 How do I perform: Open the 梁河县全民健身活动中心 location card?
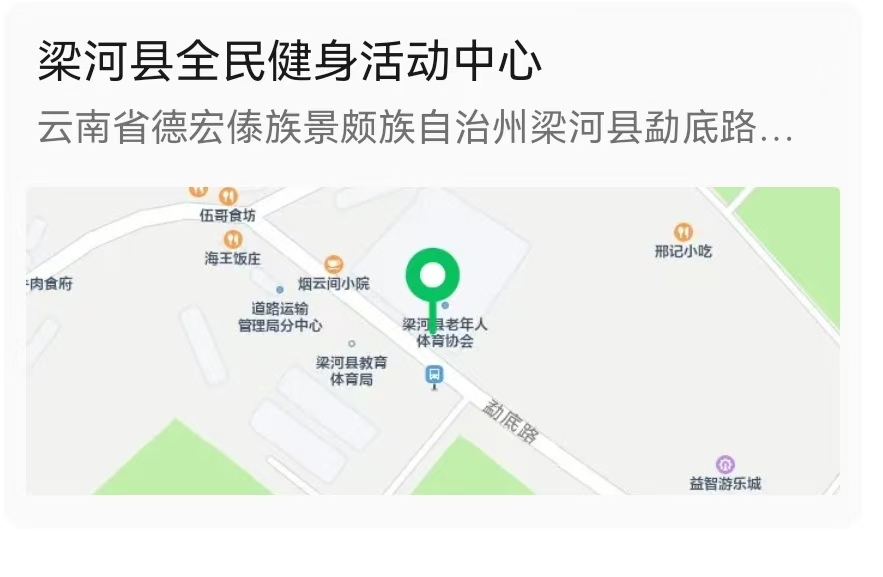(290, 62)
